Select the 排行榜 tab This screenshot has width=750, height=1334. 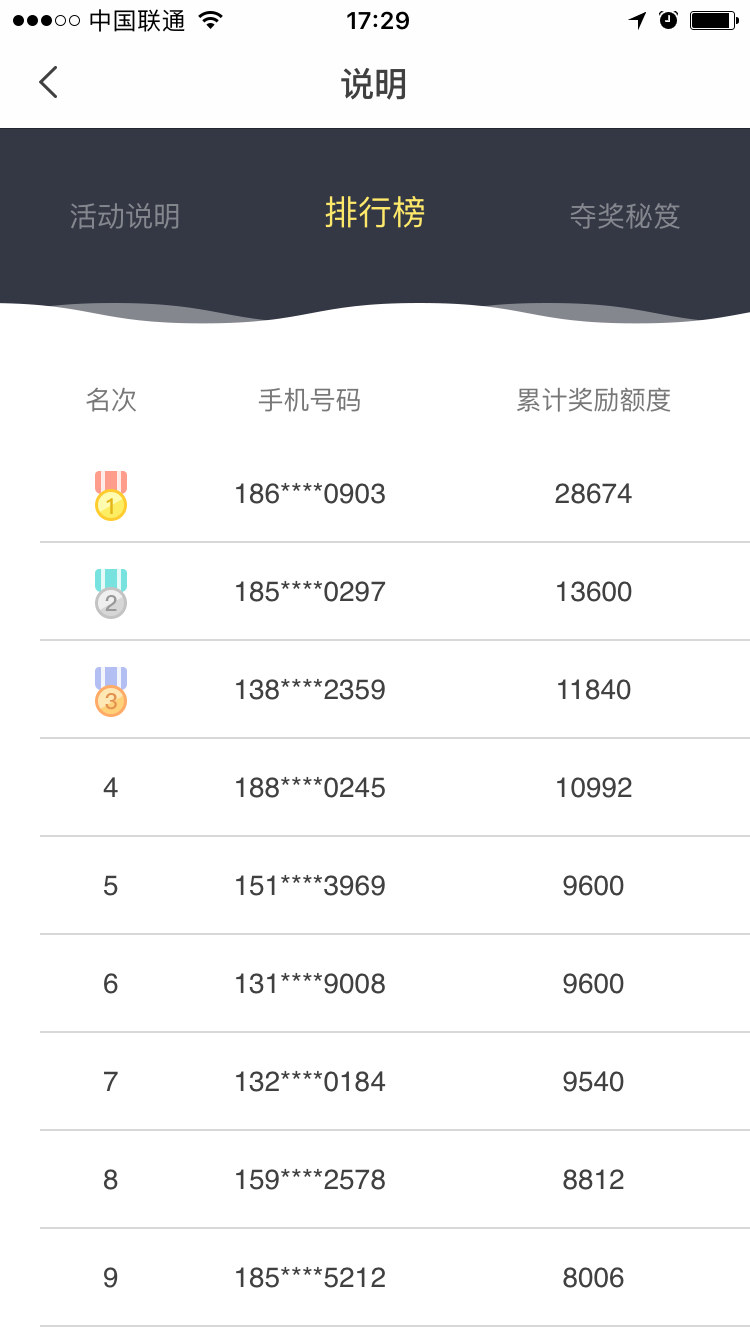tap(375, 213)
